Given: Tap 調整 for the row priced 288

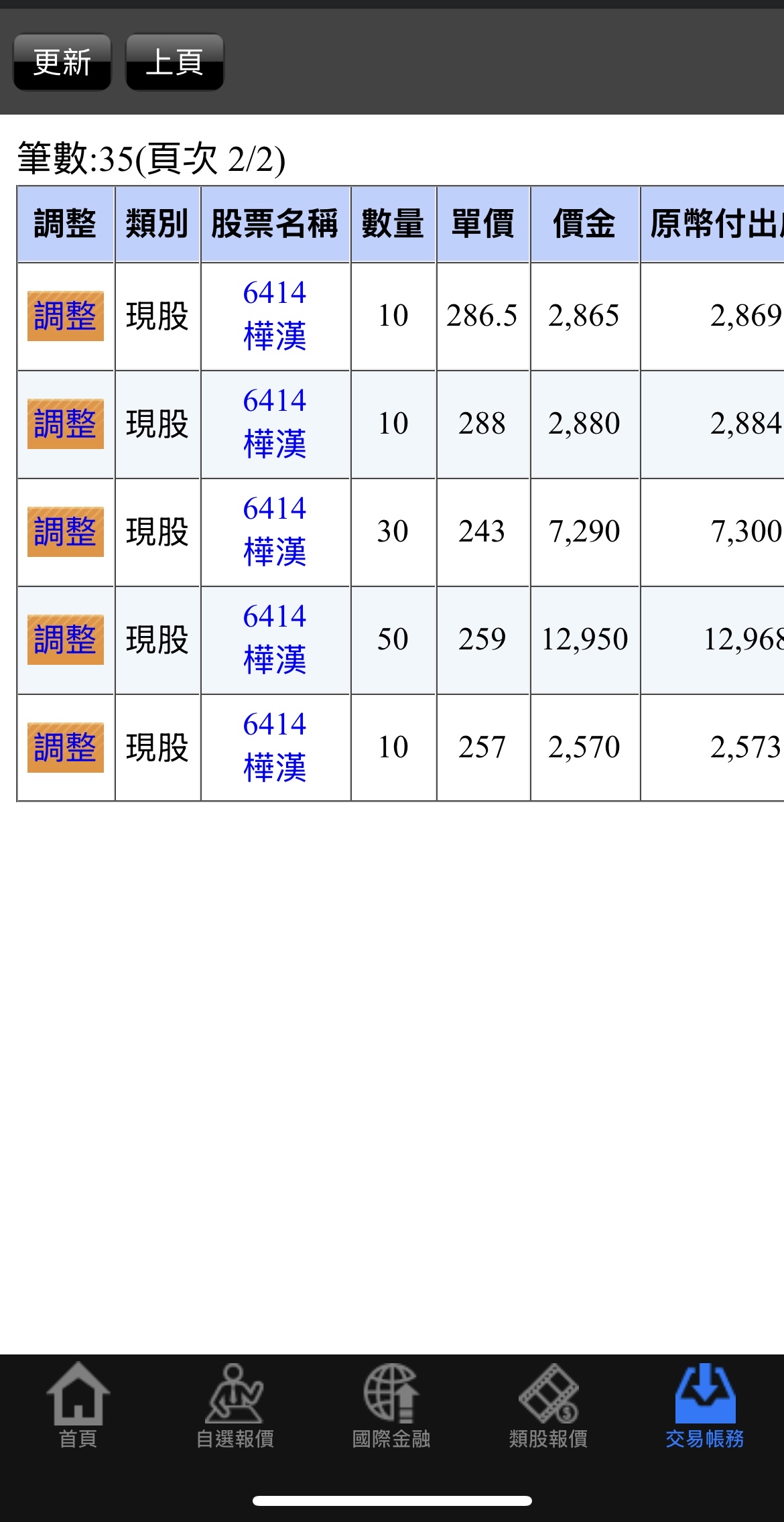Looking at the screenshot, I should click(x=66, y=424).
